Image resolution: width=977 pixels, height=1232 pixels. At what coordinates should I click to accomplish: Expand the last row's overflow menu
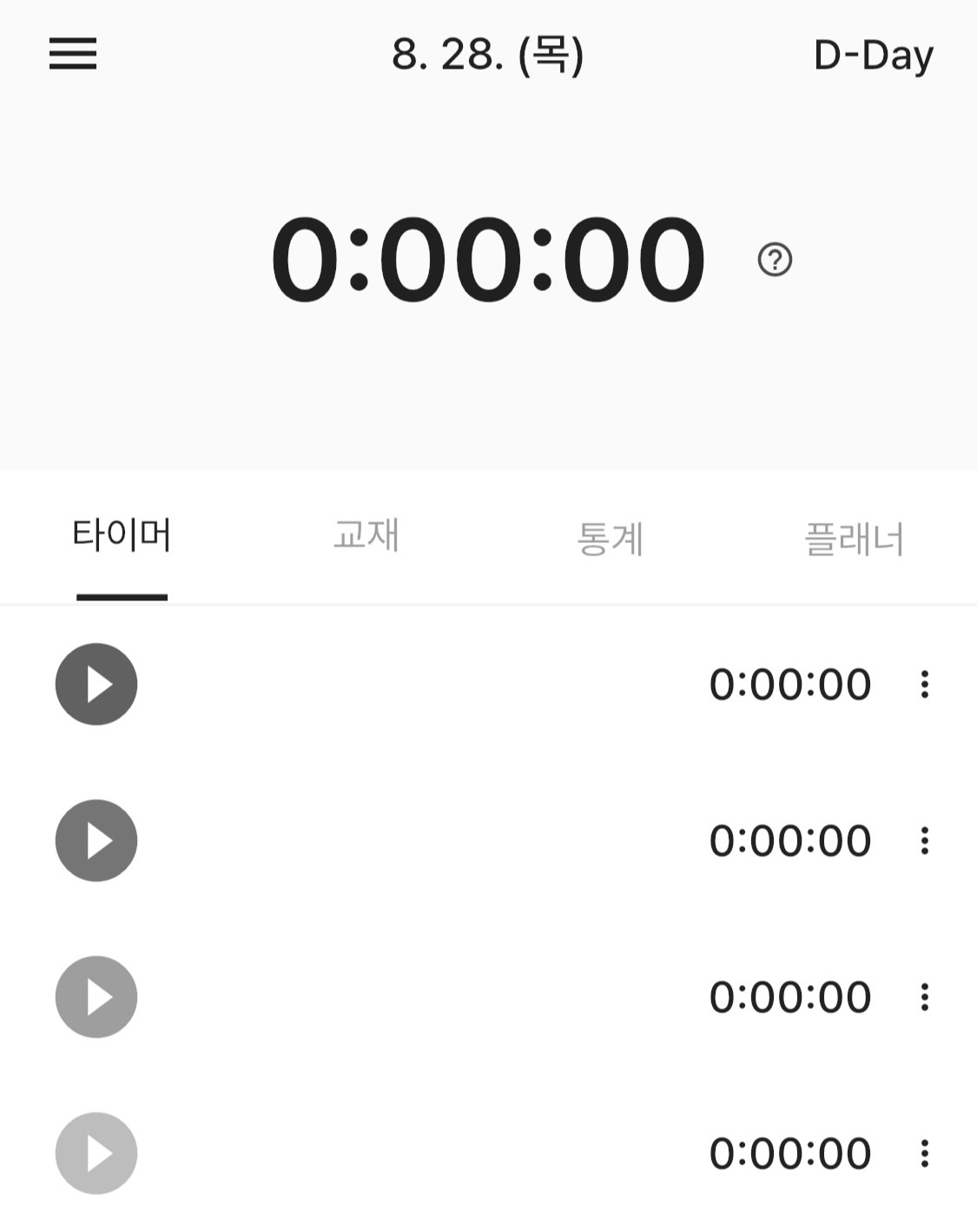tap(923, 1152)
